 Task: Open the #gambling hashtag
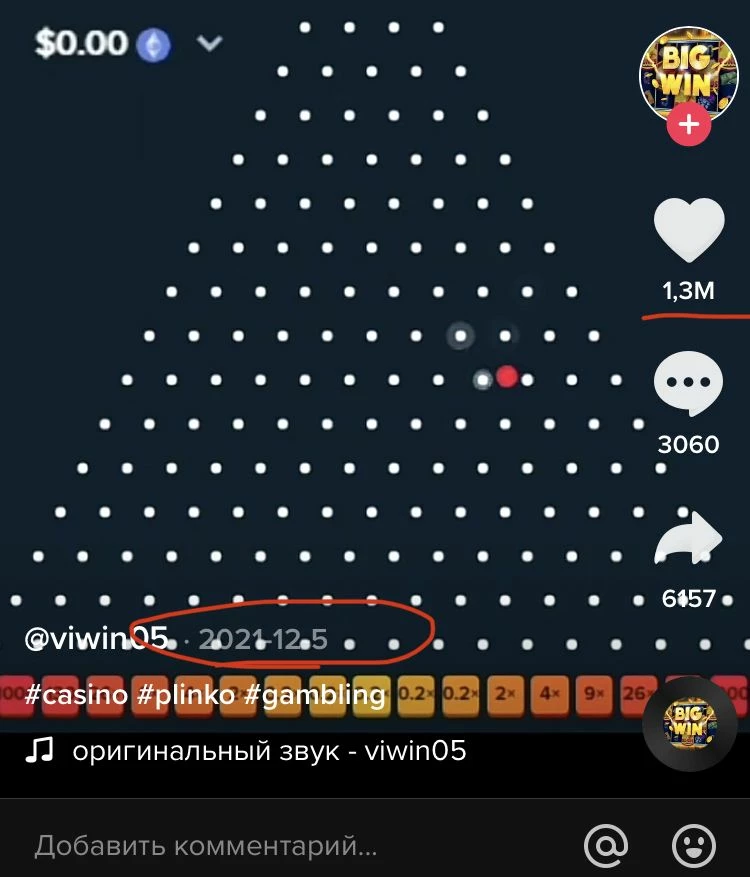click(x=315, y=695)
